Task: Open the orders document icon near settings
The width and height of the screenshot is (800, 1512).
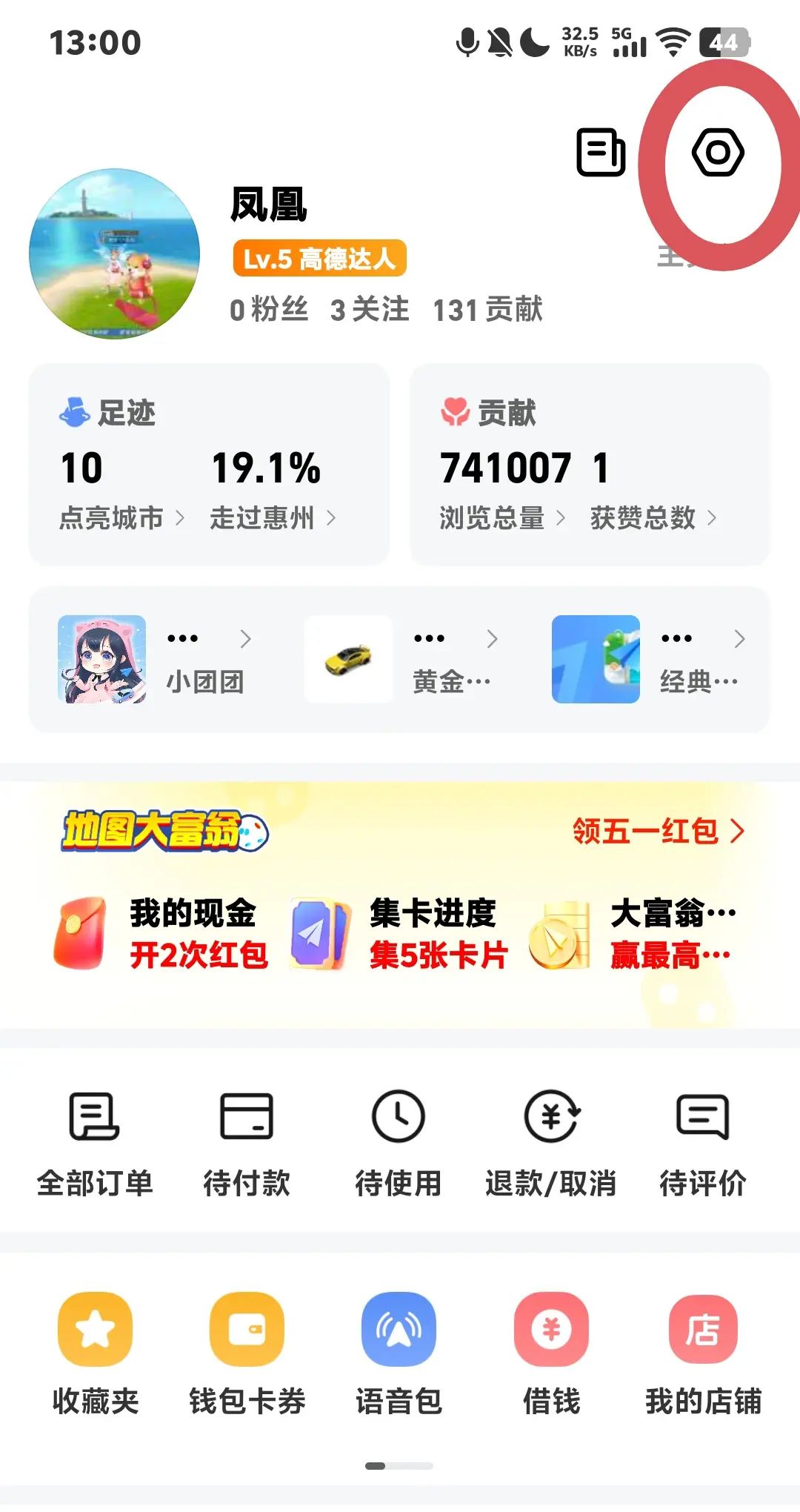Action: (x=601, y=153)
